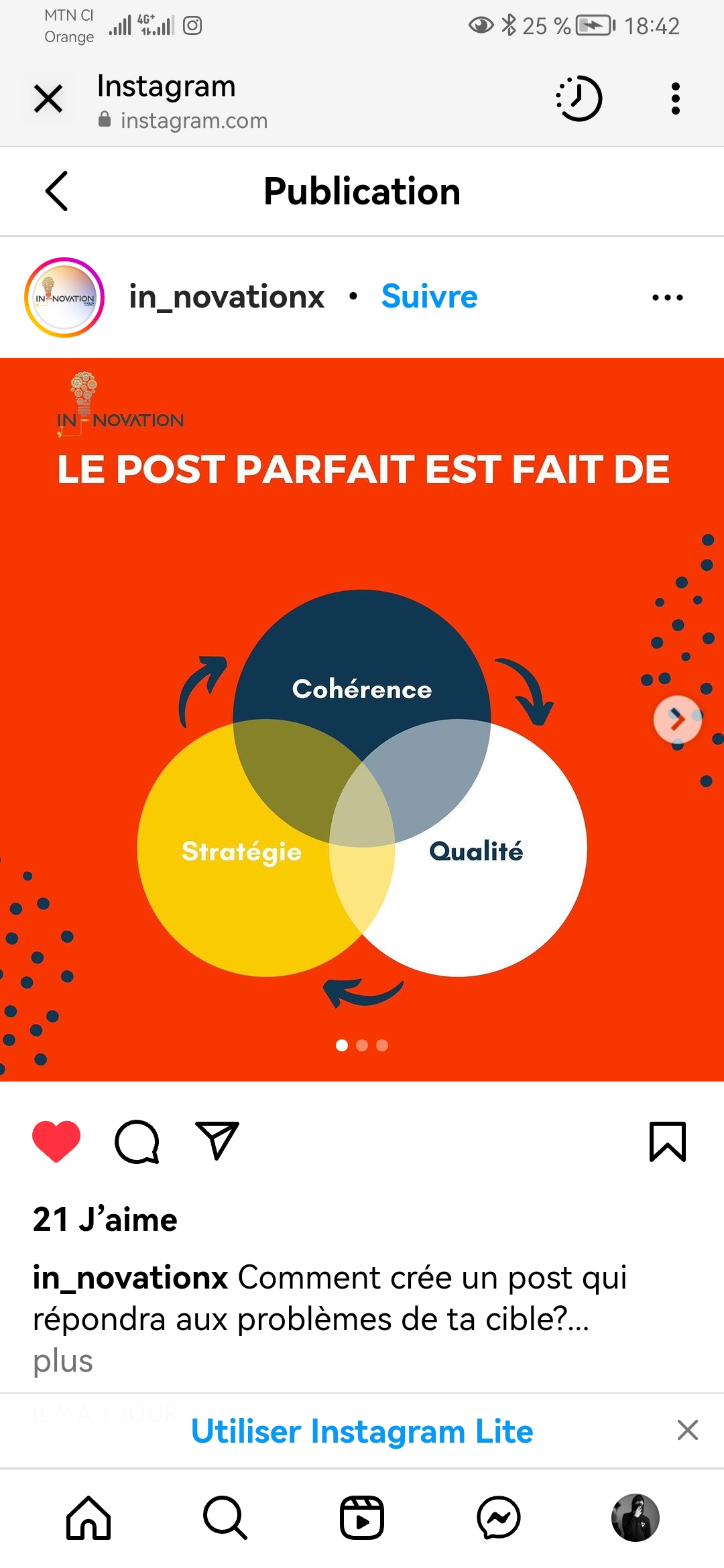This screenshot has height=1568, width=724.
Task: Tap Utiliser Instagram Lite banner link
Action: point(362,1431)
